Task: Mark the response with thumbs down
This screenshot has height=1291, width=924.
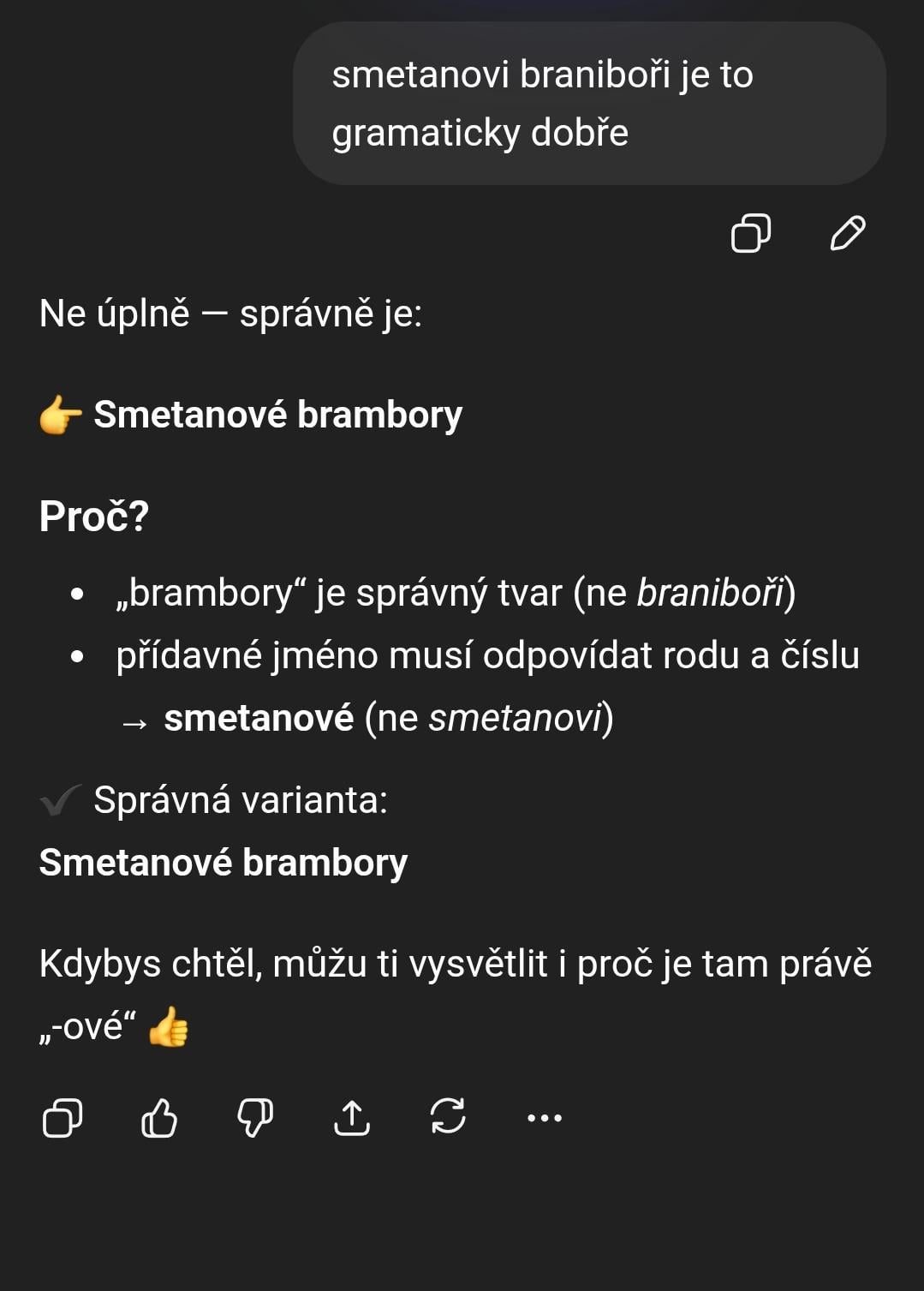Action: (255, 1118)
